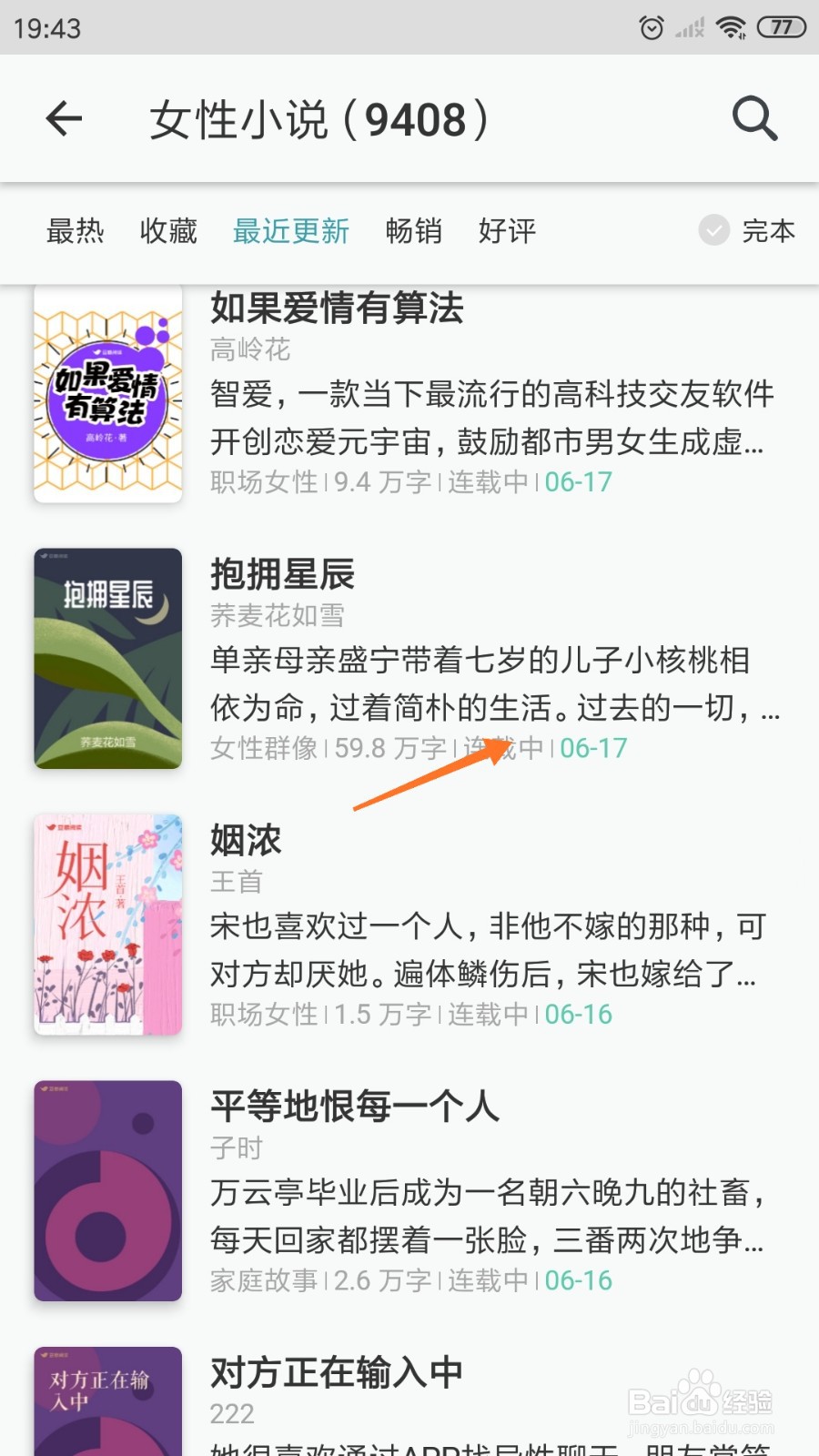
Task: Tap the battery level indicator showing 77
Action: pyautogui.click(x=780, y=27)
